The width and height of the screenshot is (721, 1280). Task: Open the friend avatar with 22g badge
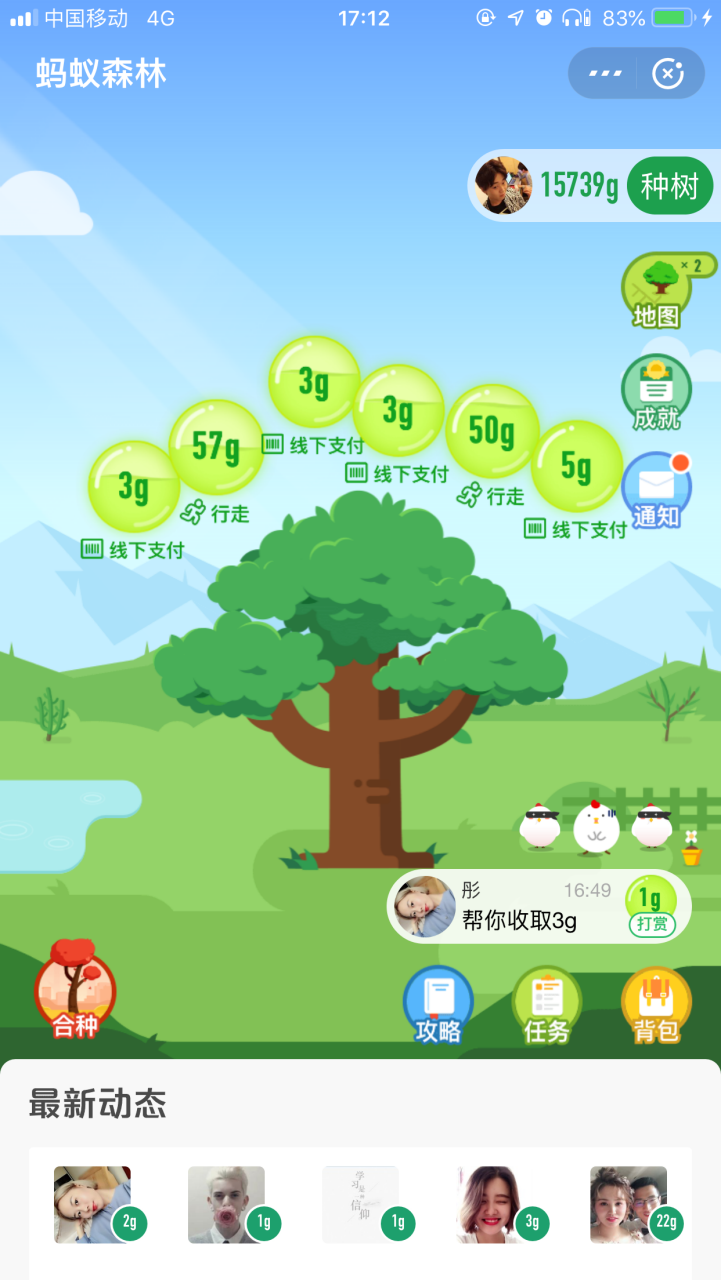(628, 1204)
